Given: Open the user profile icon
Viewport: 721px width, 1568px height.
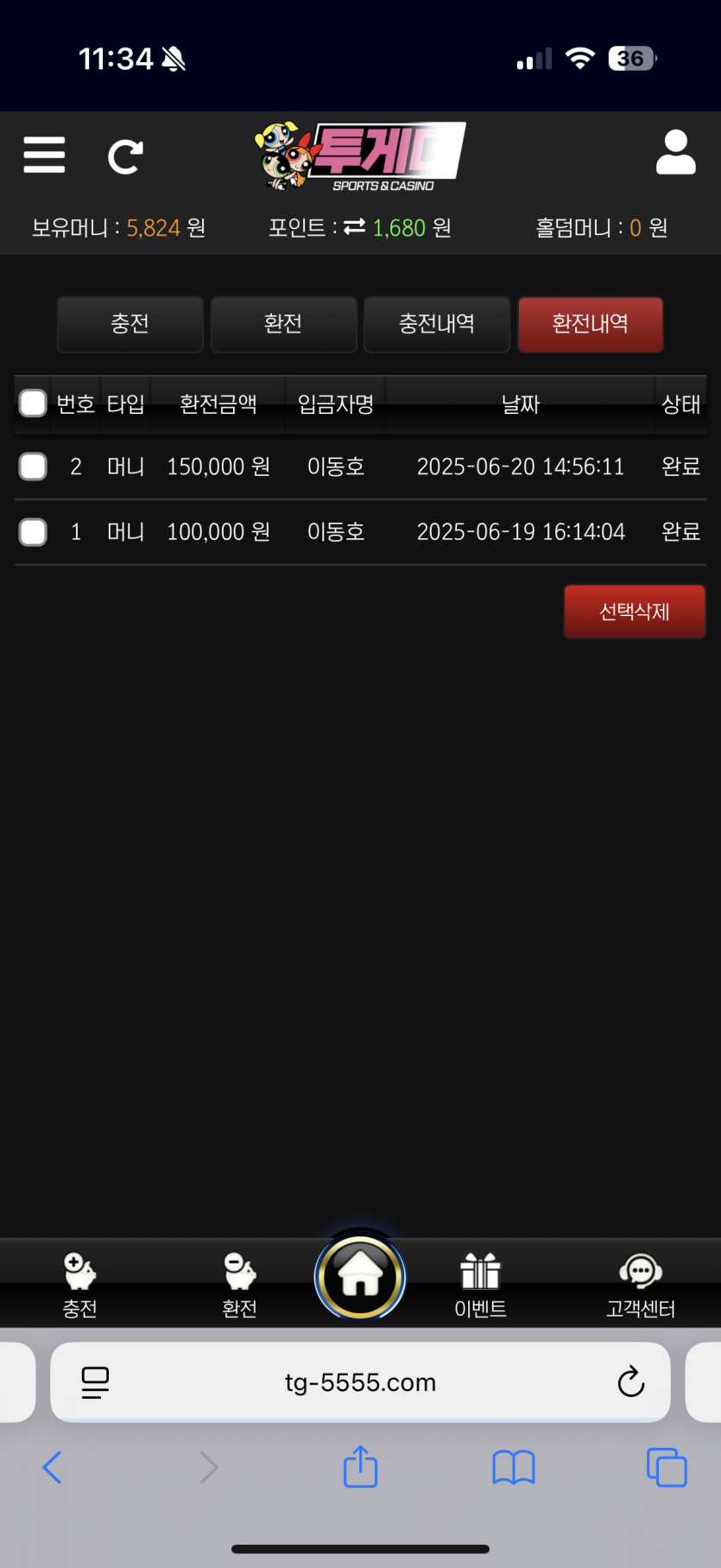Looking at the screenshot, I should [x=675, y=153].
